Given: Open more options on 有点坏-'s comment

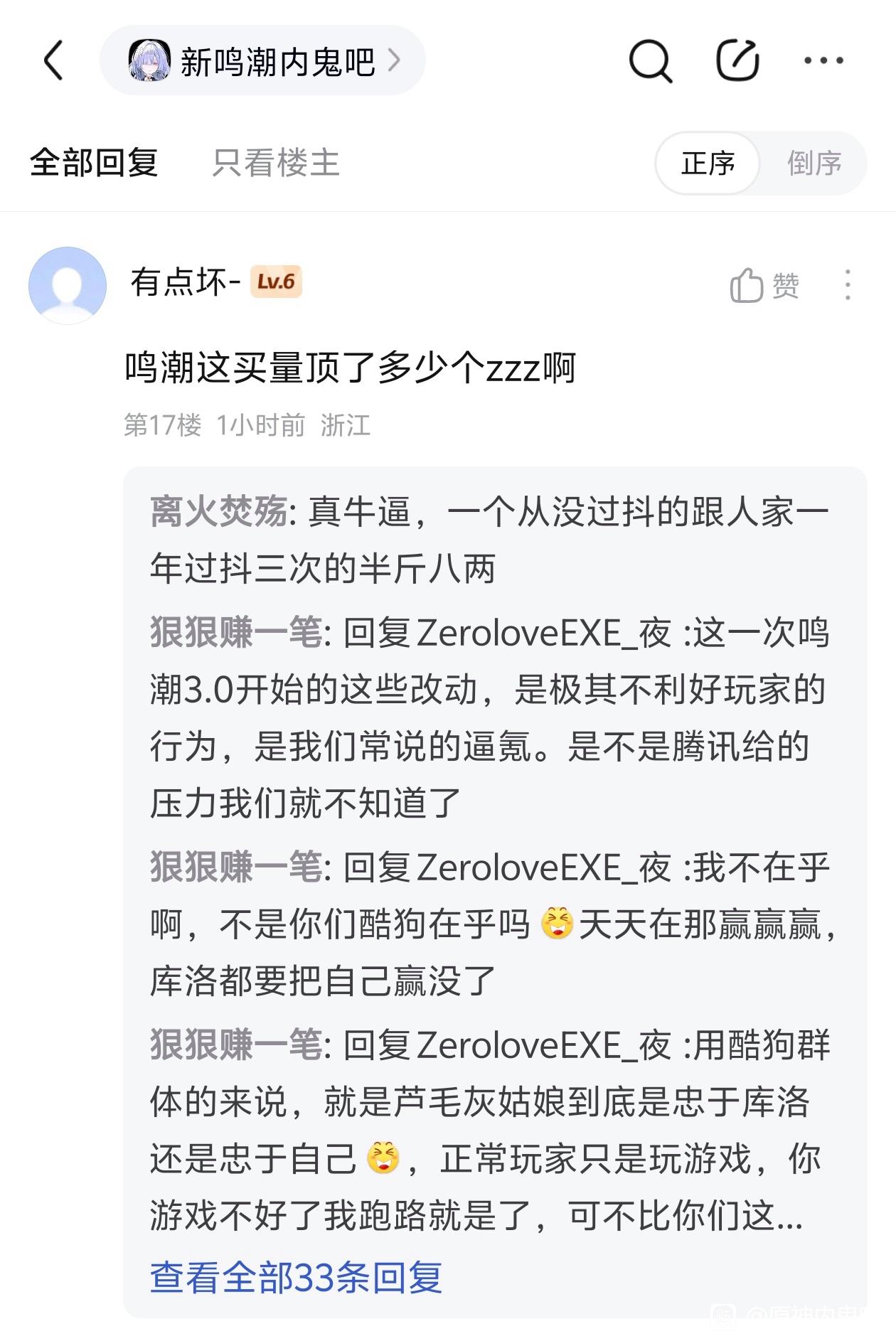Looking at the screenshot, I should coord(847,285).
